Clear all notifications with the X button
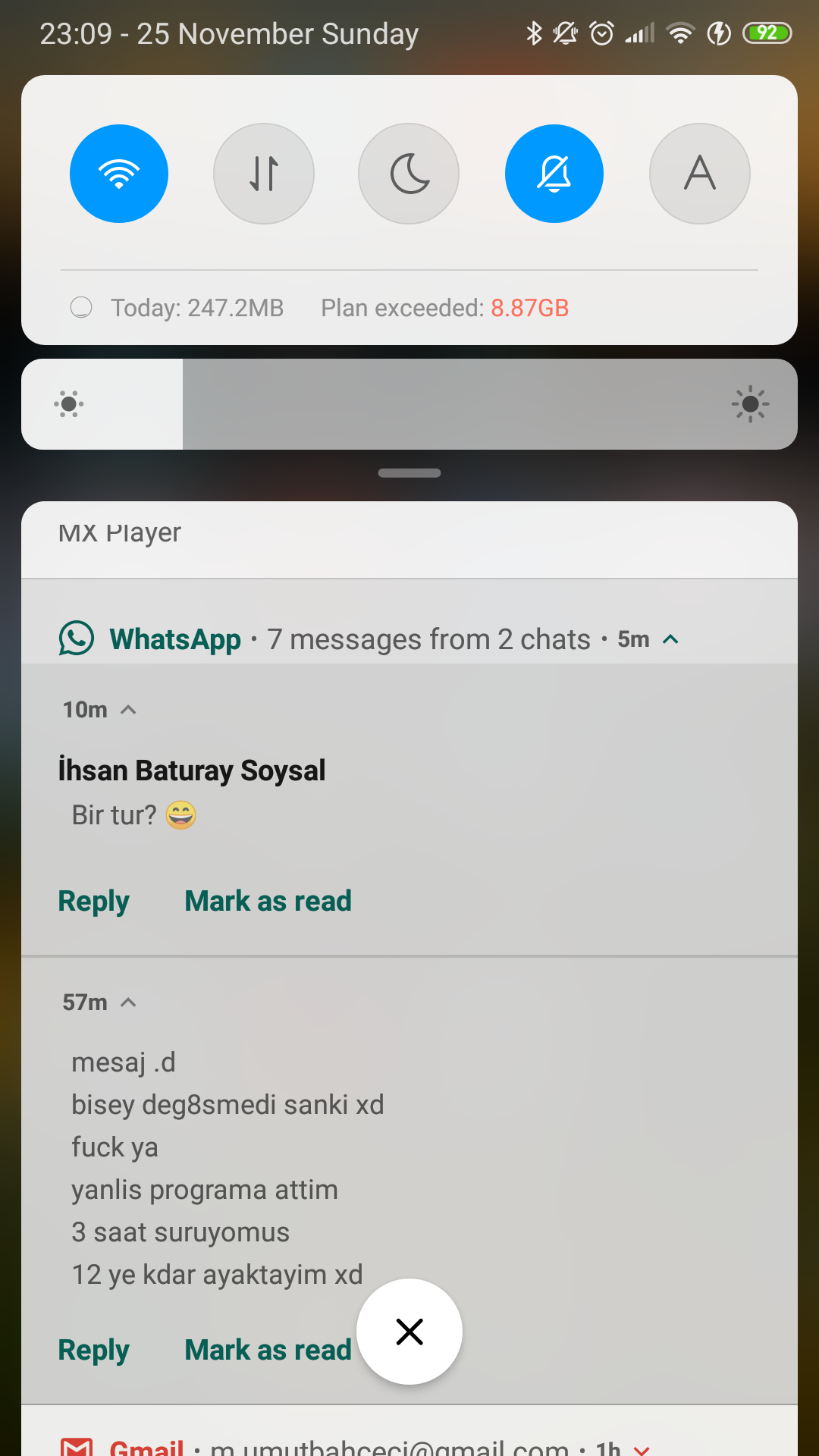This screenshot has height=1456, width=819. [409, 1332]
